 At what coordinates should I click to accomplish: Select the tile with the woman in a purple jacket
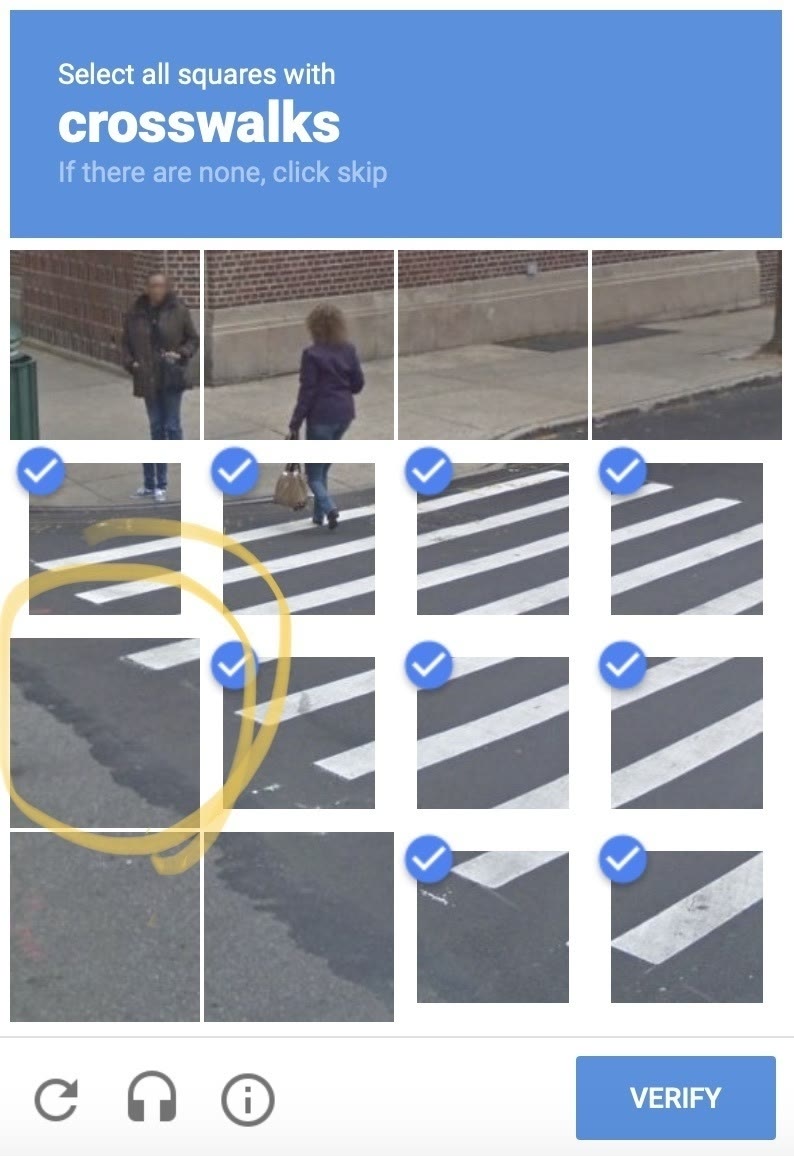[299, 345]
